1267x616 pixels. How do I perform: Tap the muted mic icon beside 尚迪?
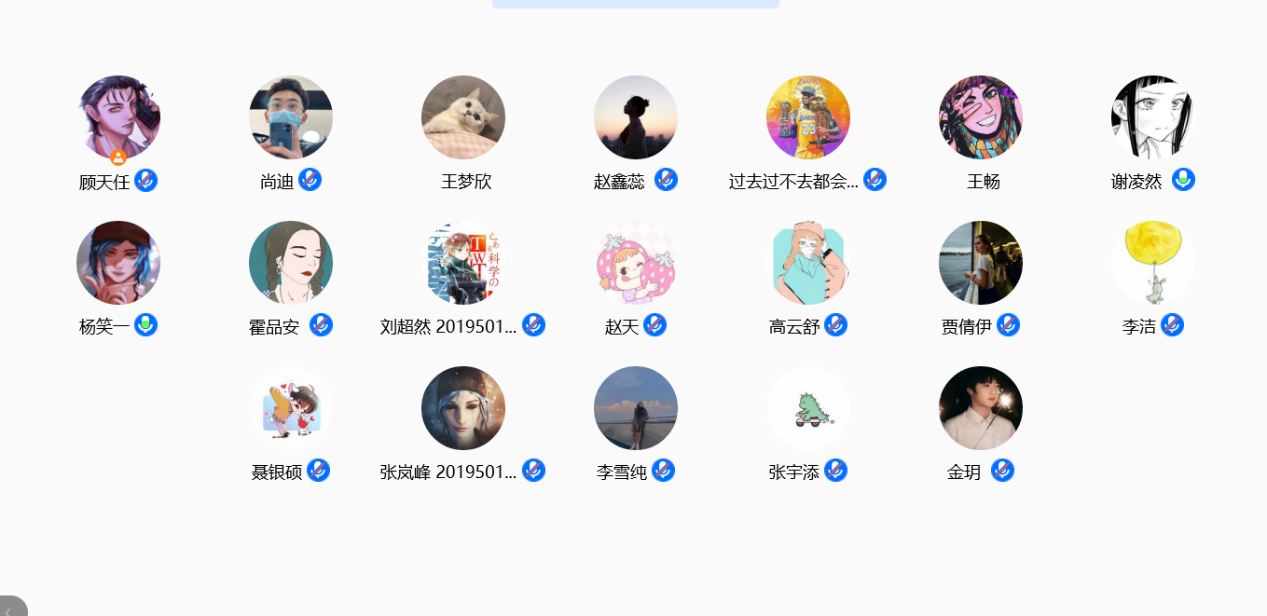[x=310, y=180]
